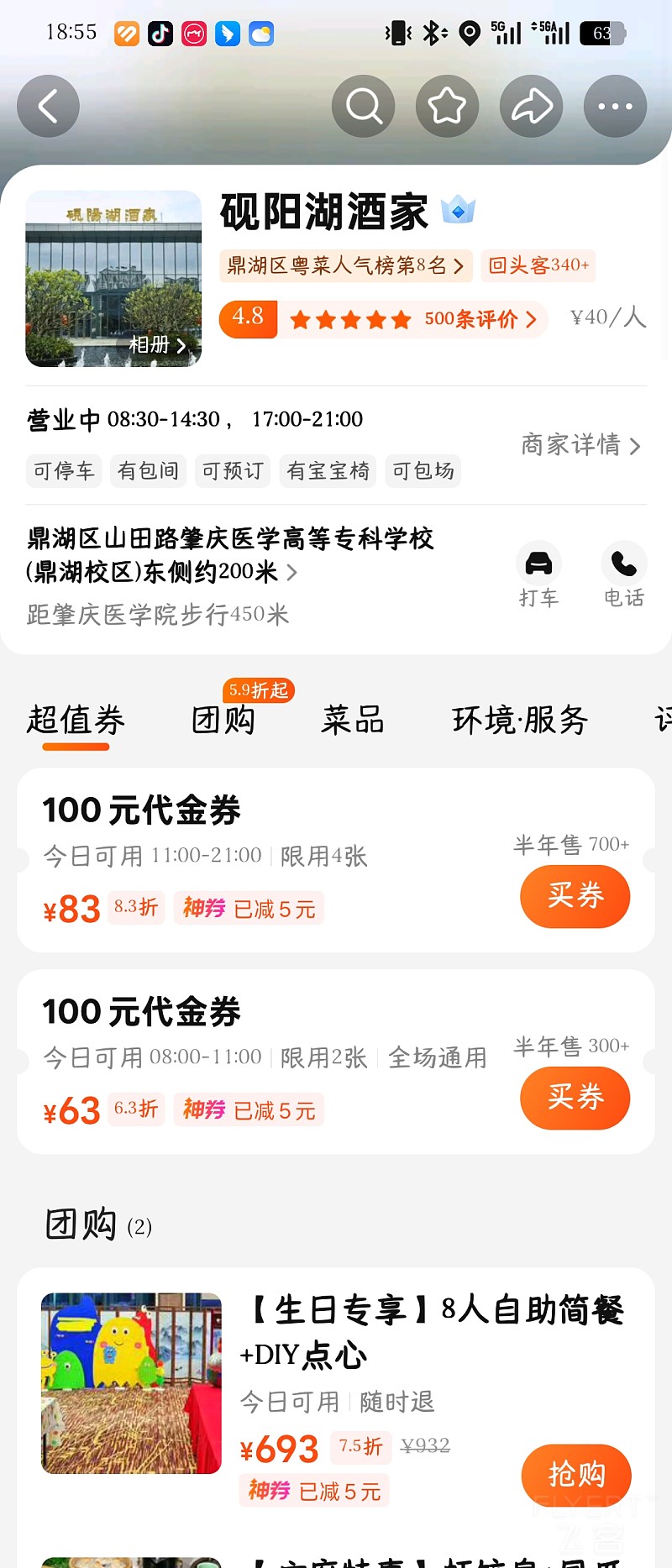Call the restaurant via 电话
Image resolution: width=672 pixels, height=1568 pixels.
(624, 574)
